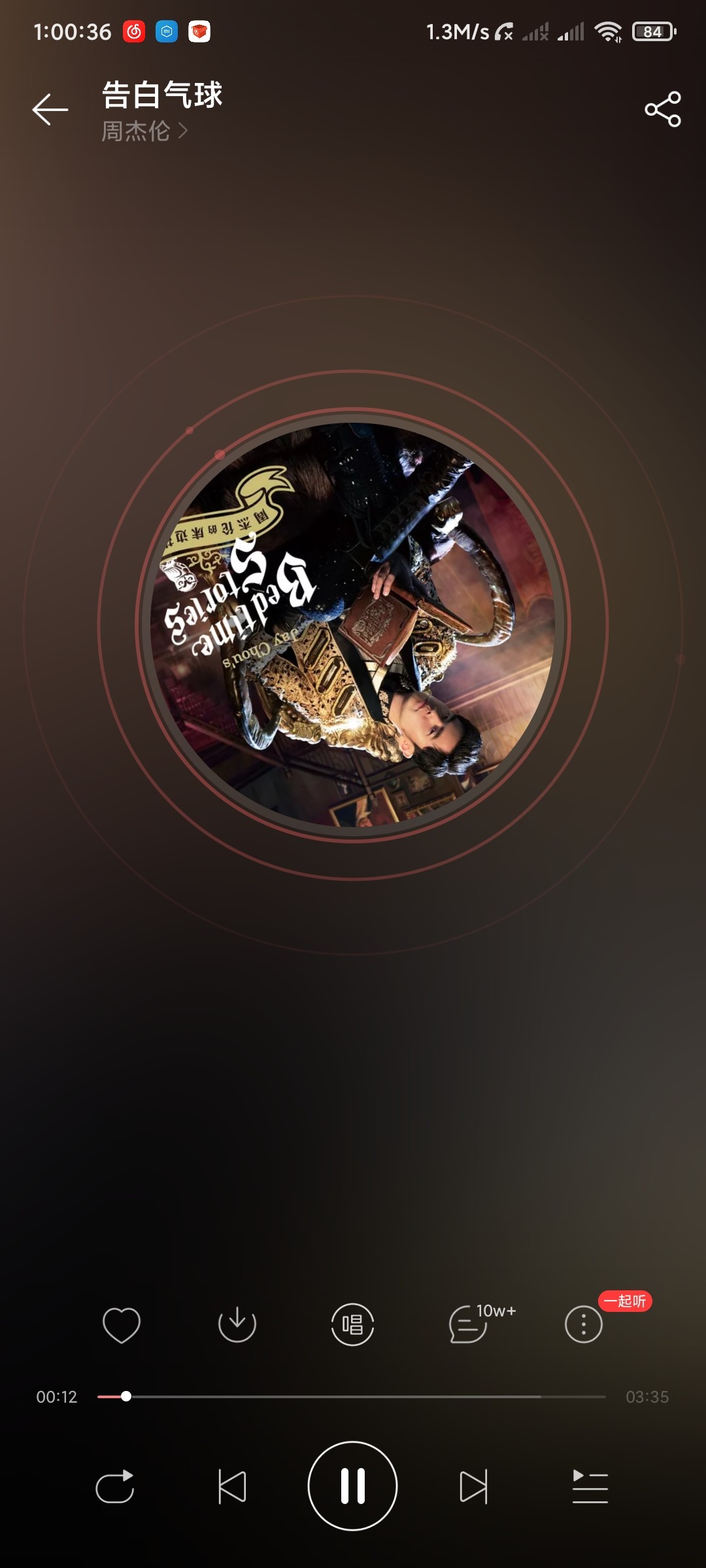Share the song 告白气球
This screenshot has height=1568, width=706.
[x=662, y=109]
